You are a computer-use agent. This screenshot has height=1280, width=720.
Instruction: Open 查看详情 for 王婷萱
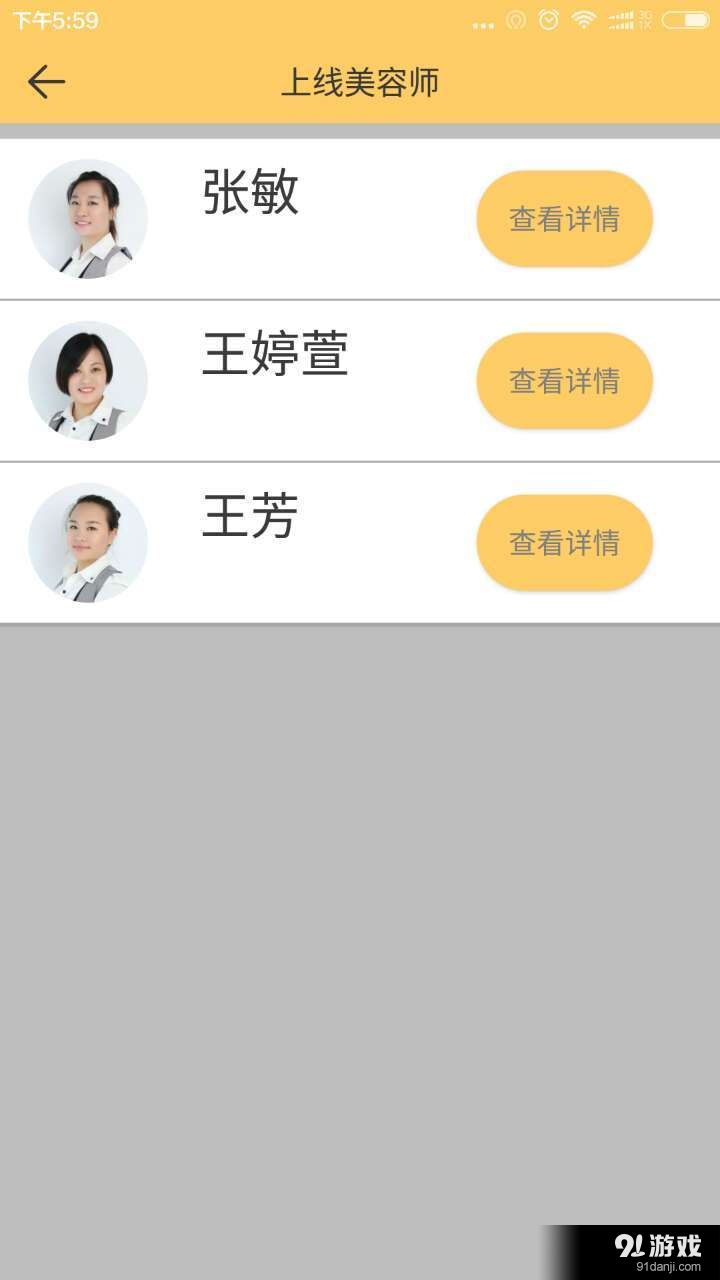point(563,380)
